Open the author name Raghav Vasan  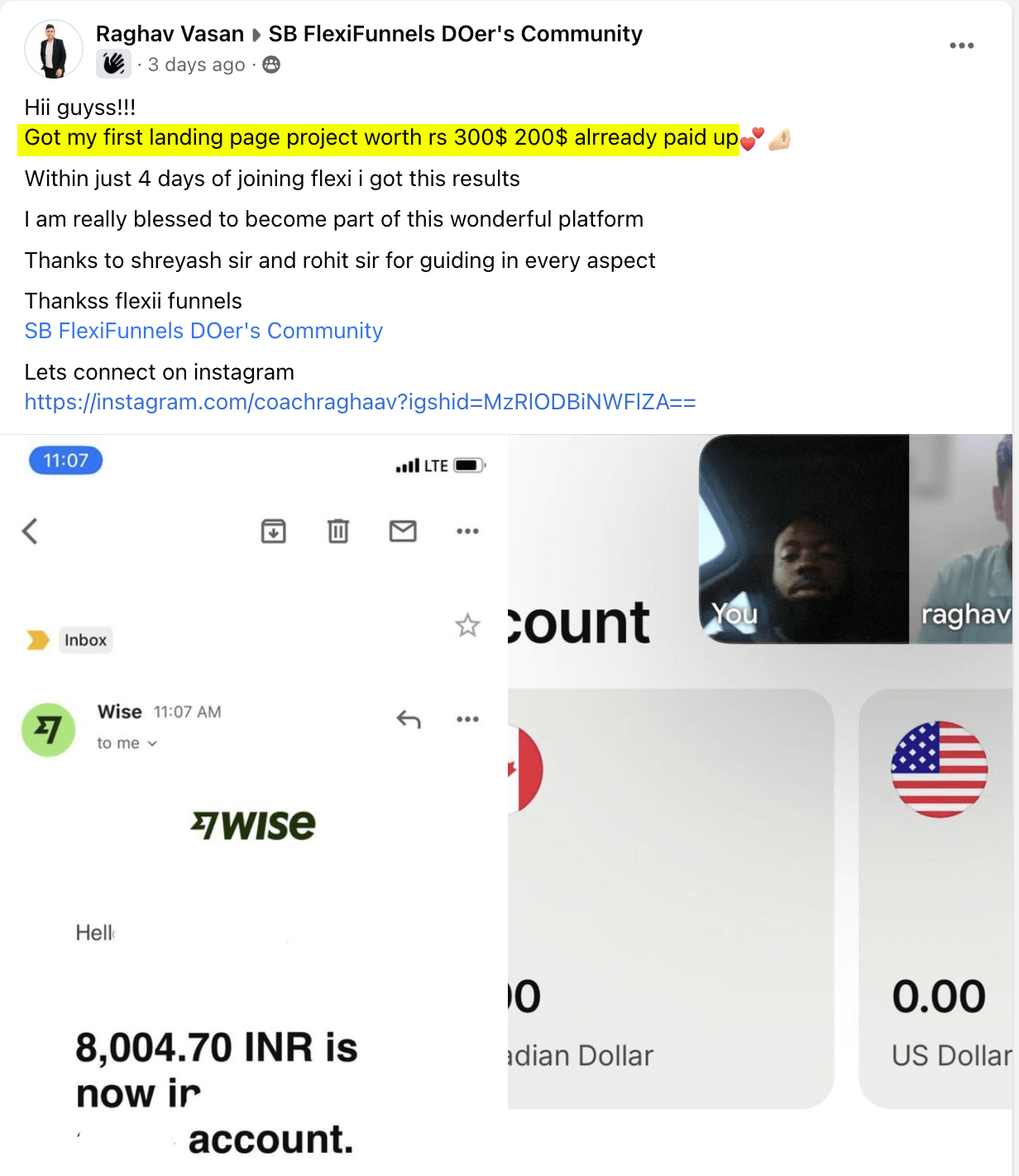pyautogui.click(x=170, y=34)
